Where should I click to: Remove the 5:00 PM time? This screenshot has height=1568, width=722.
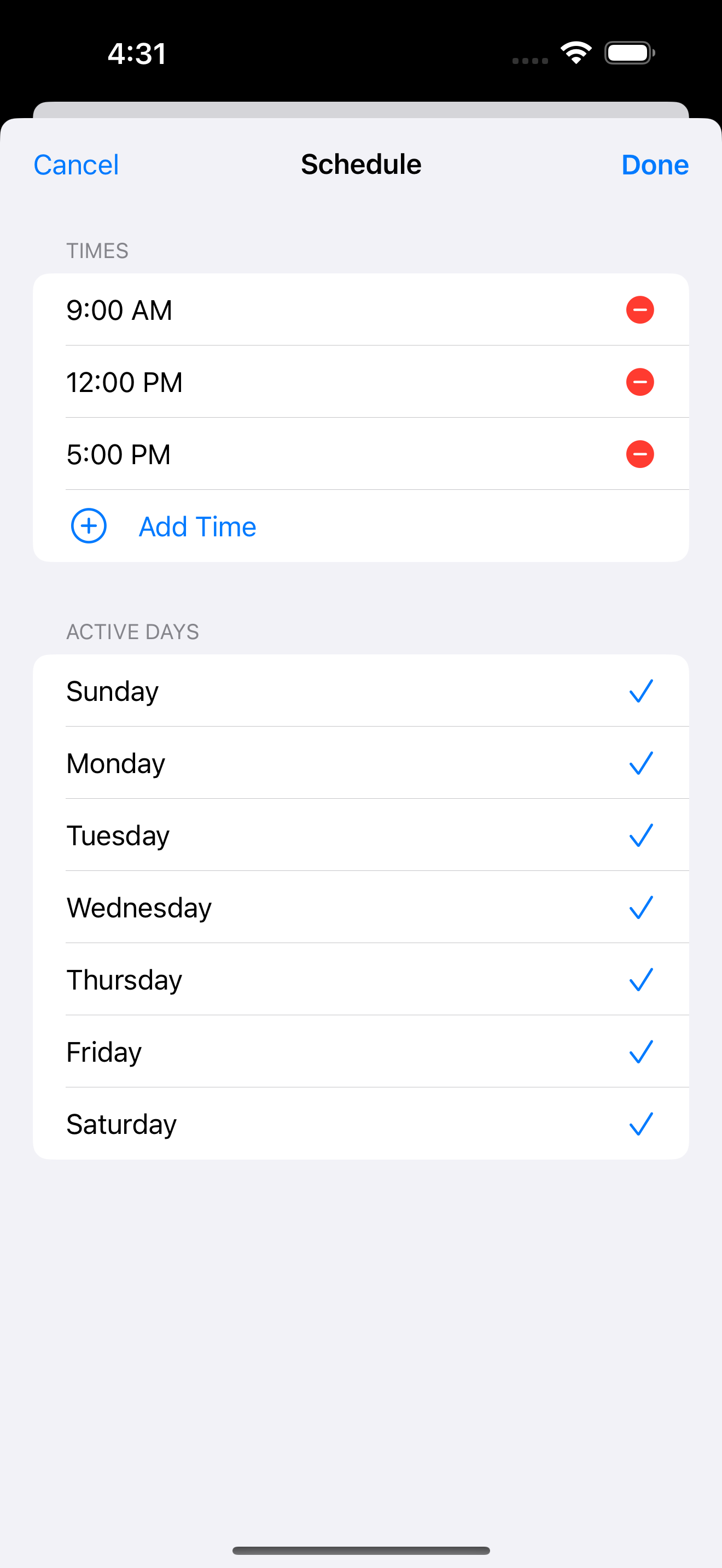pos(640,454)
